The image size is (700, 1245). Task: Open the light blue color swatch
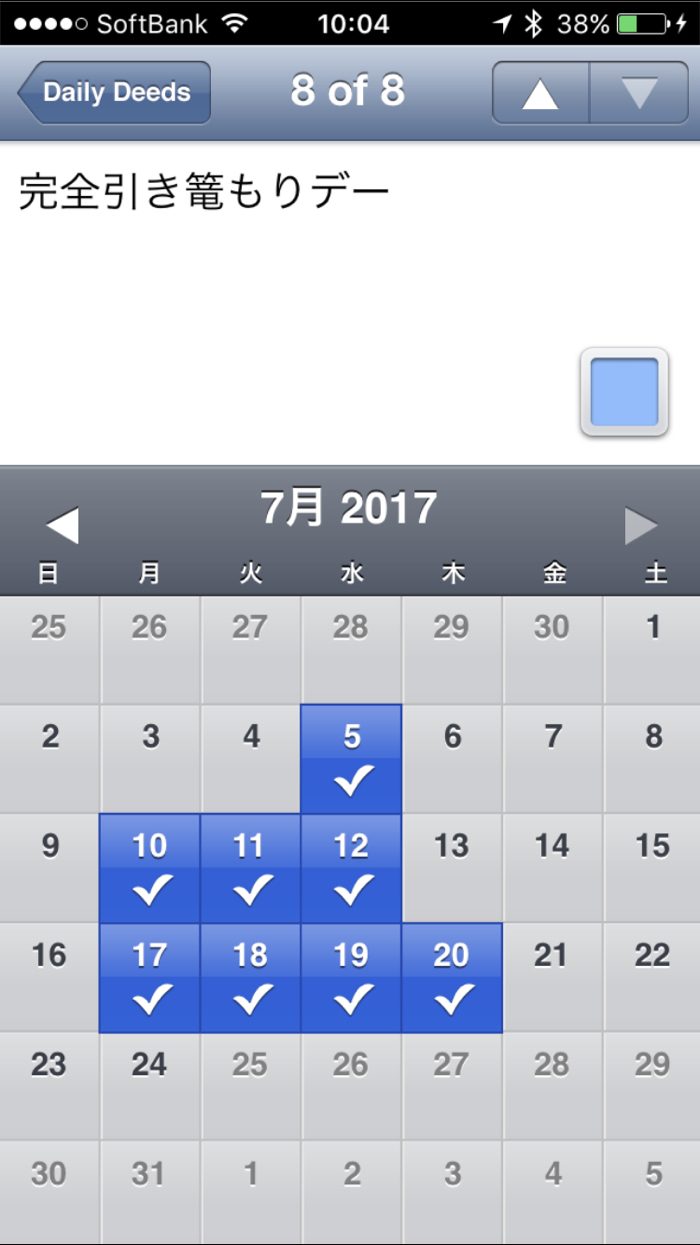pyautogui.click(x=624, y=392)
